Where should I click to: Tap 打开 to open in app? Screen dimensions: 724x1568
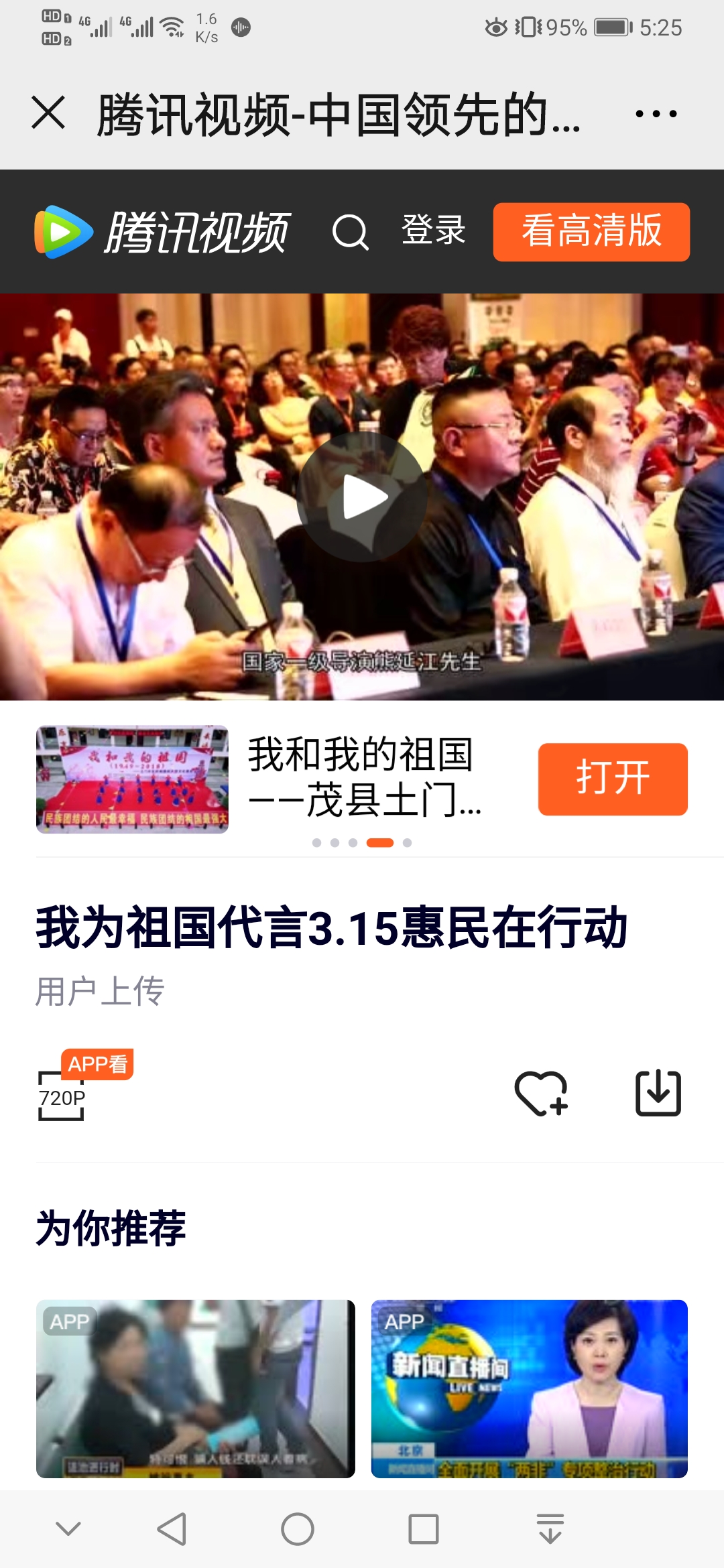pos(612,779)
